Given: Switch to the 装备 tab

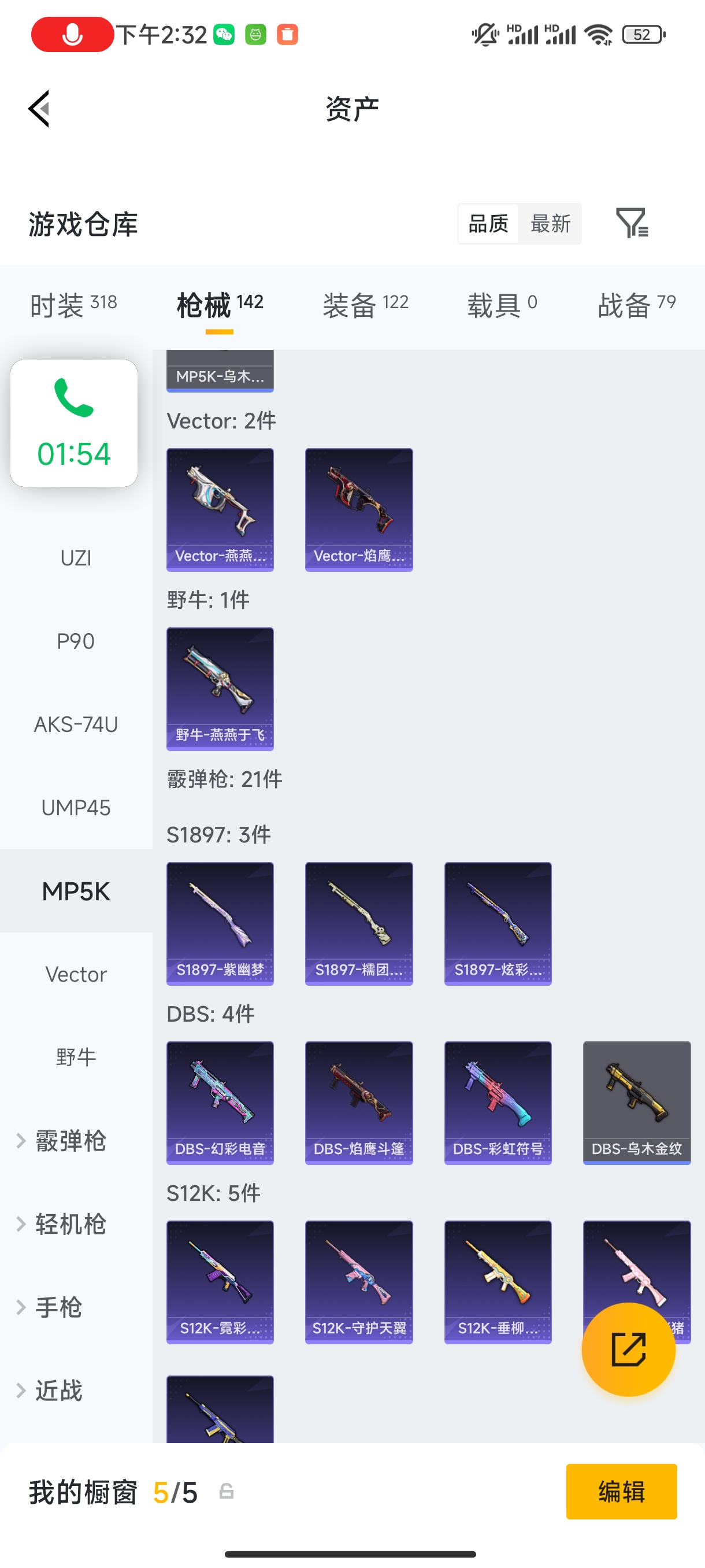Looking at the screenshot, I should [365, 304].
